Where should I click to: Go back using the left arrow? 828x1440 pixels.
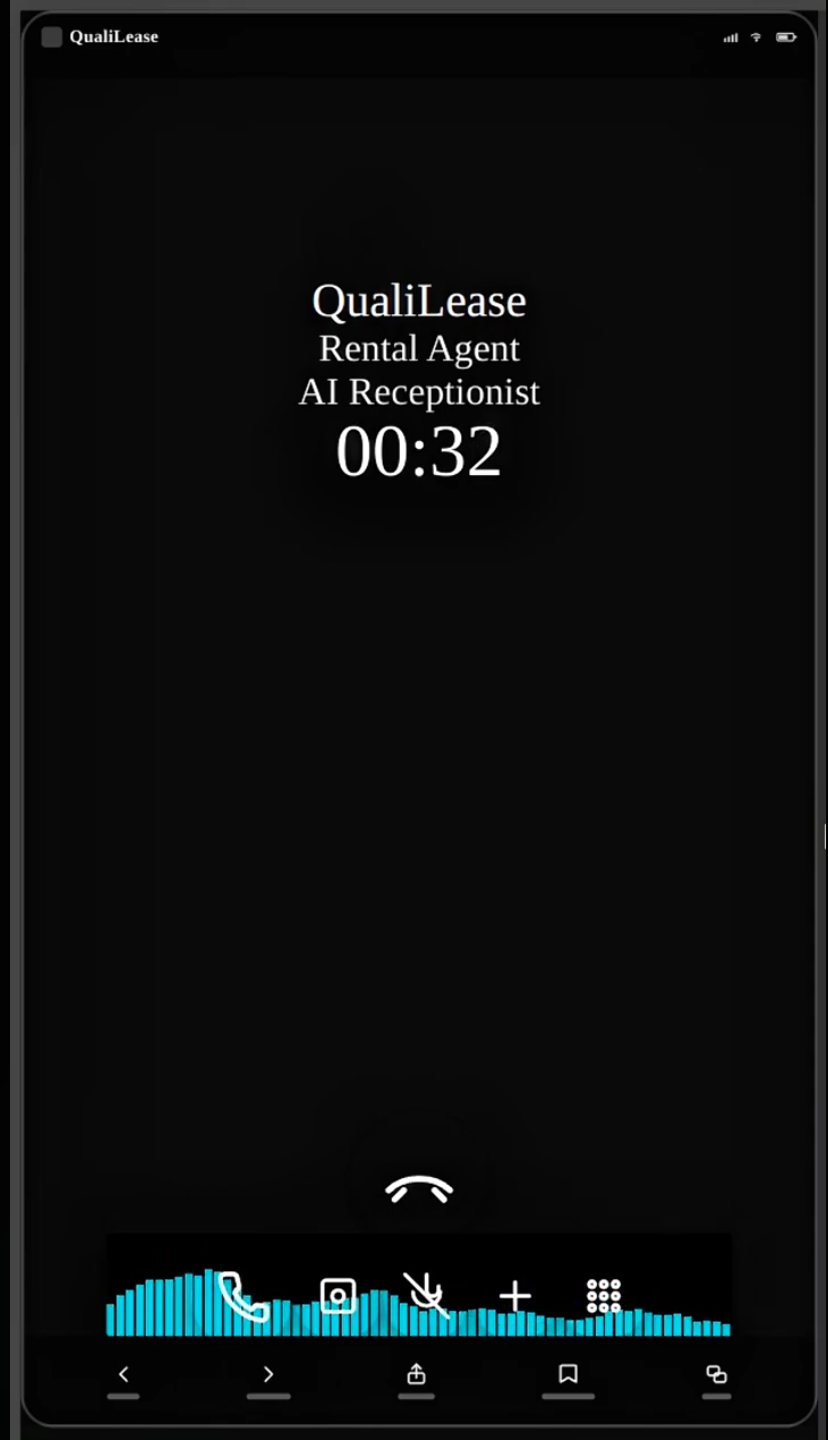124,1375
